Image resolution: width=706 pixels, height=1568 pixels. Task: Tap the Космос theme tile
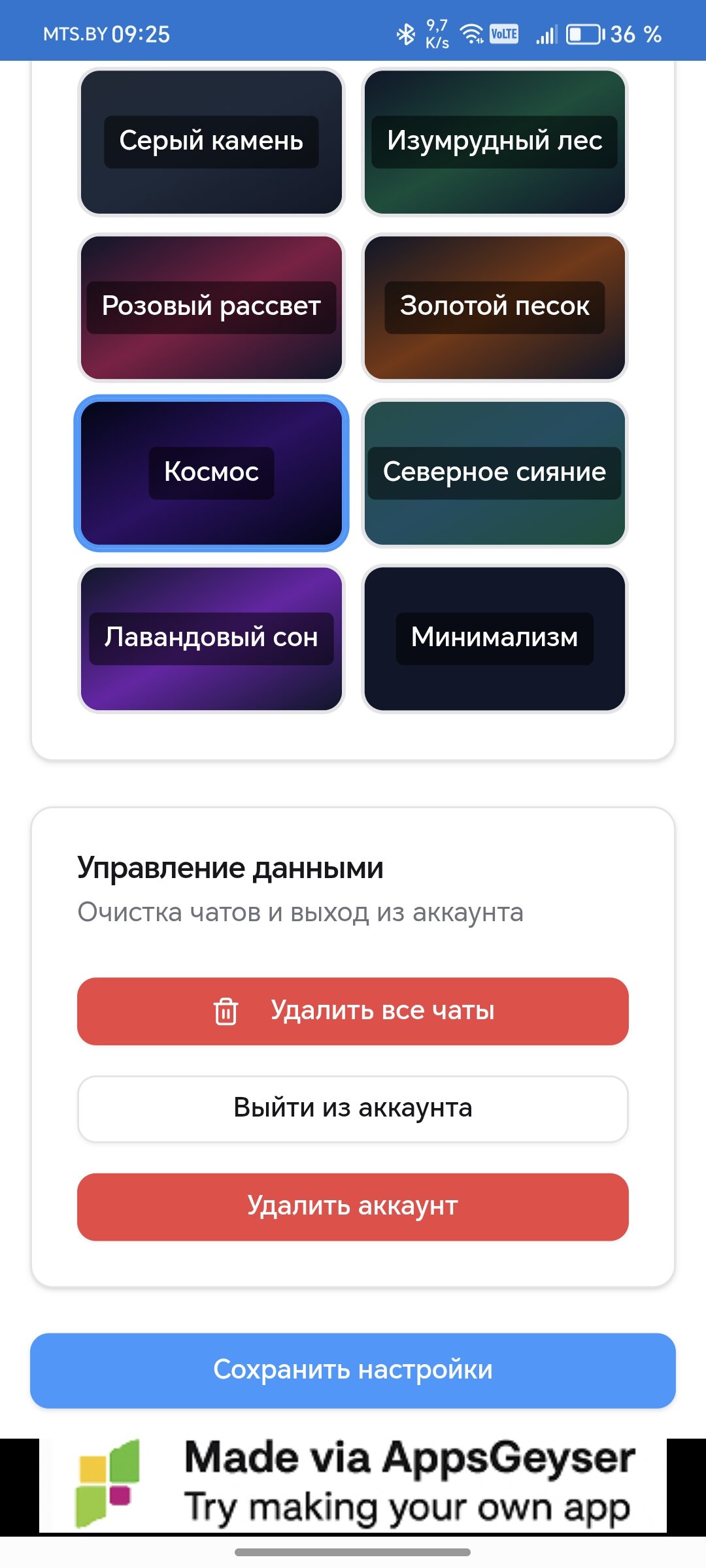click(211, 472)
